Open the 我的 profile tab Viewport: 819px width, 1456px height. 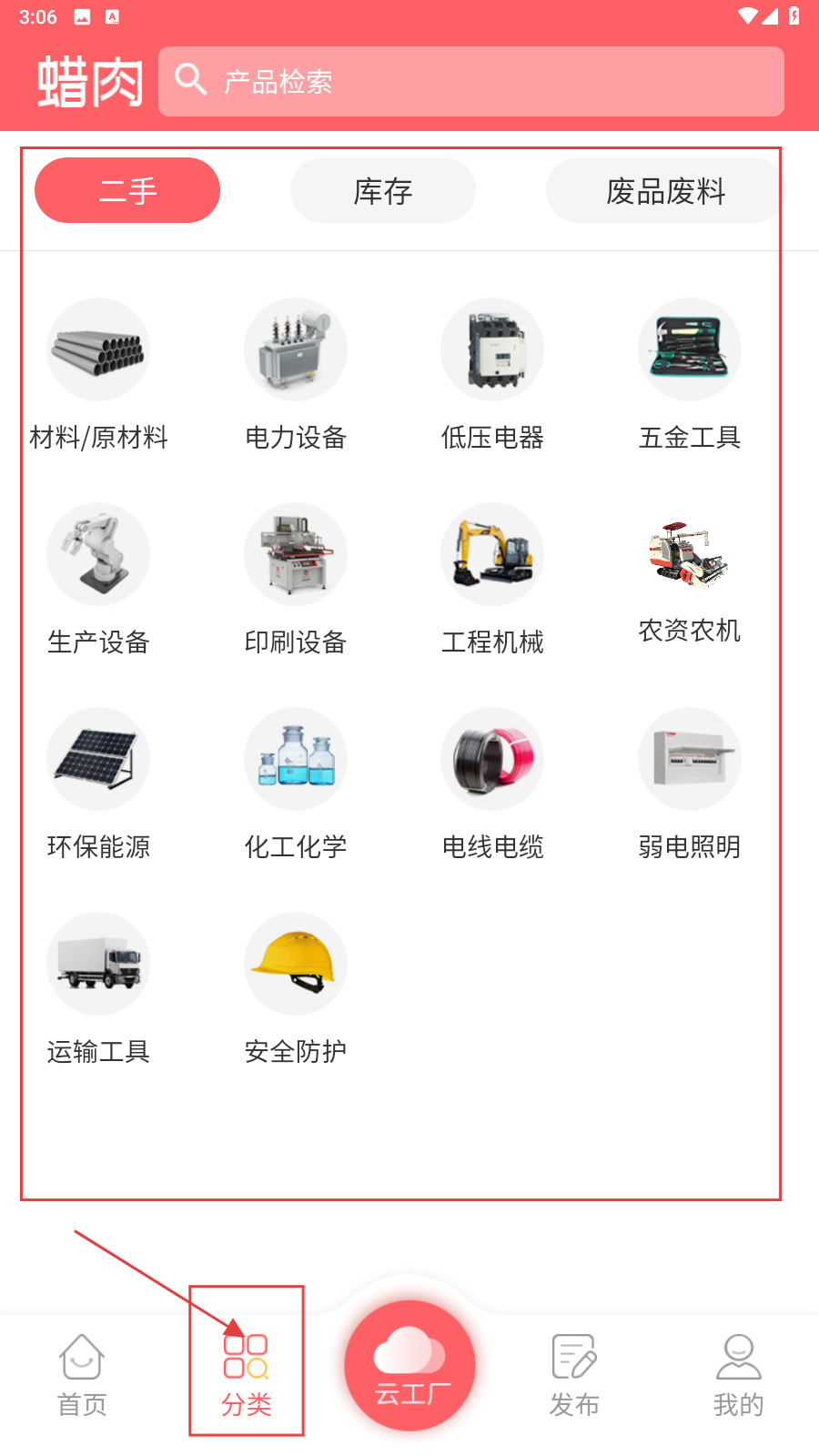click(738, 1374)
